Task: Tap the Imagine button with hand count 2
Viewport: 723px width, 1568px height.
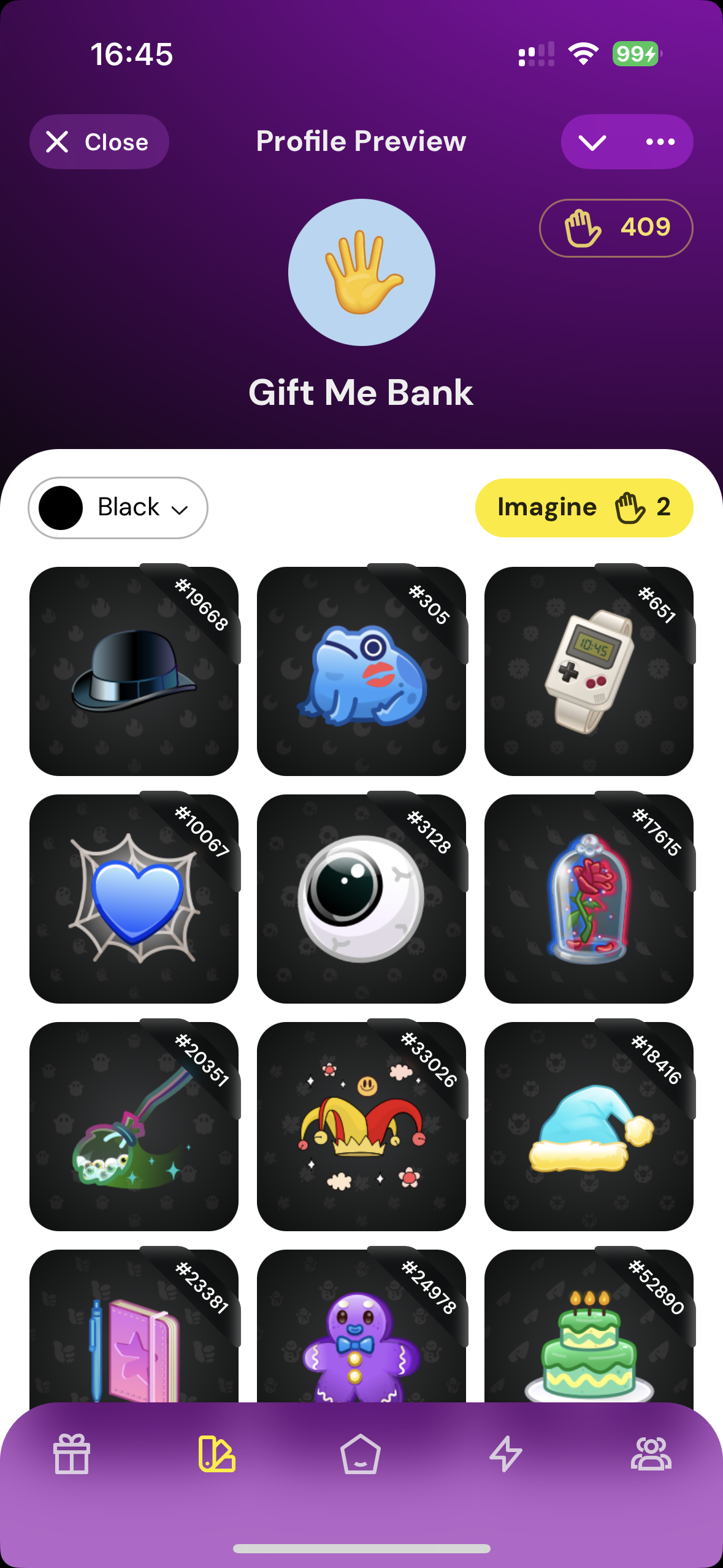Action: click(x=583, y=507)
